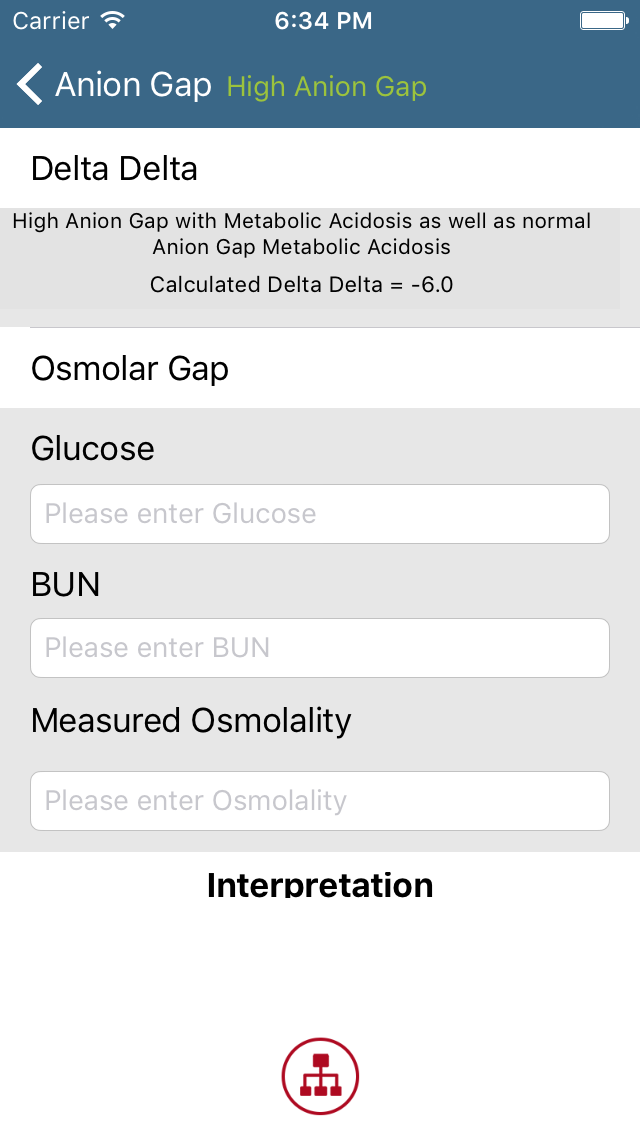Select the BUN text field
The image size is (640, 1136).
point(320,648)
